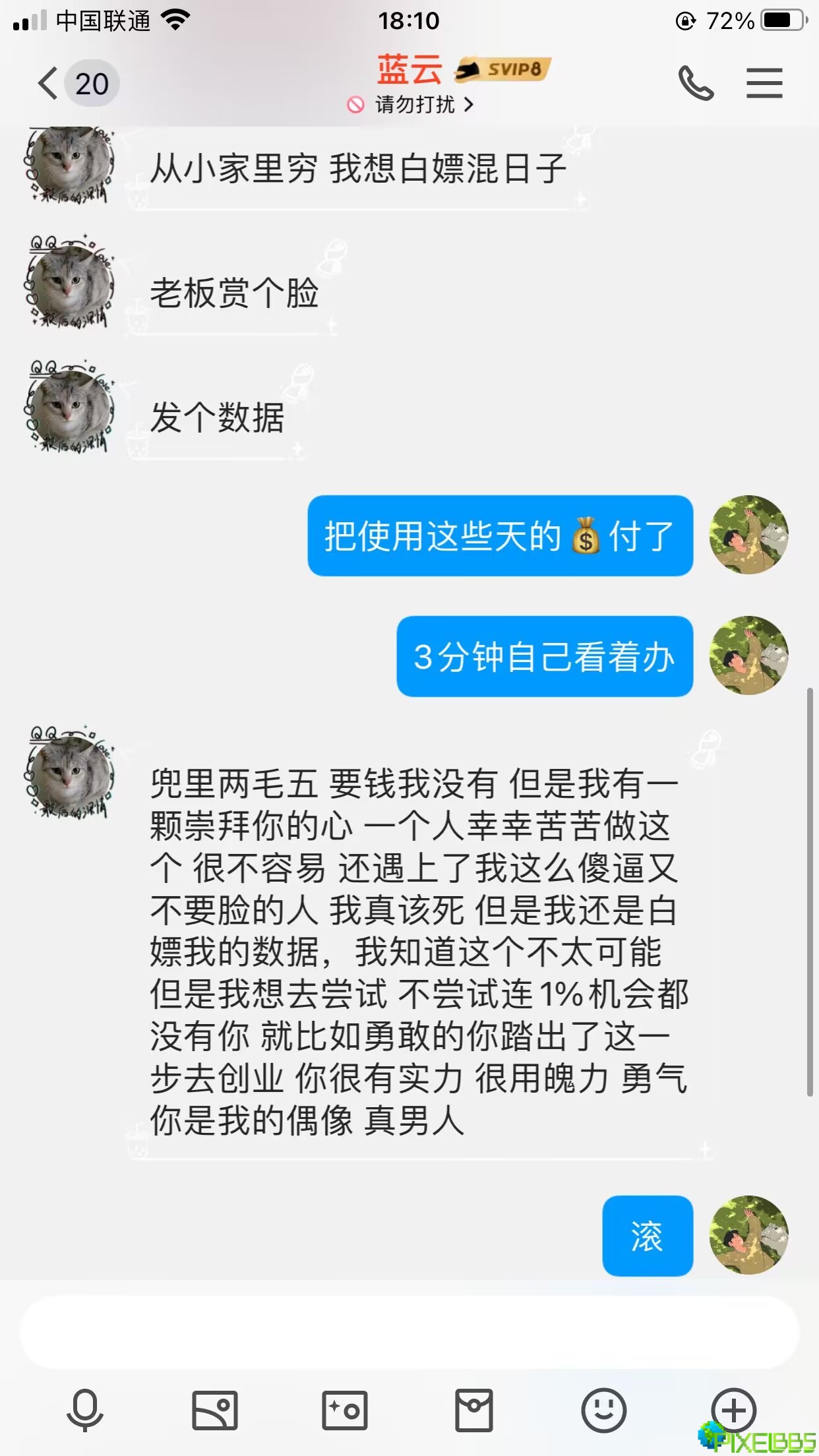Tap the message input field
The height and width of the screenshot is (1456, 819).
coord(409,1332)
